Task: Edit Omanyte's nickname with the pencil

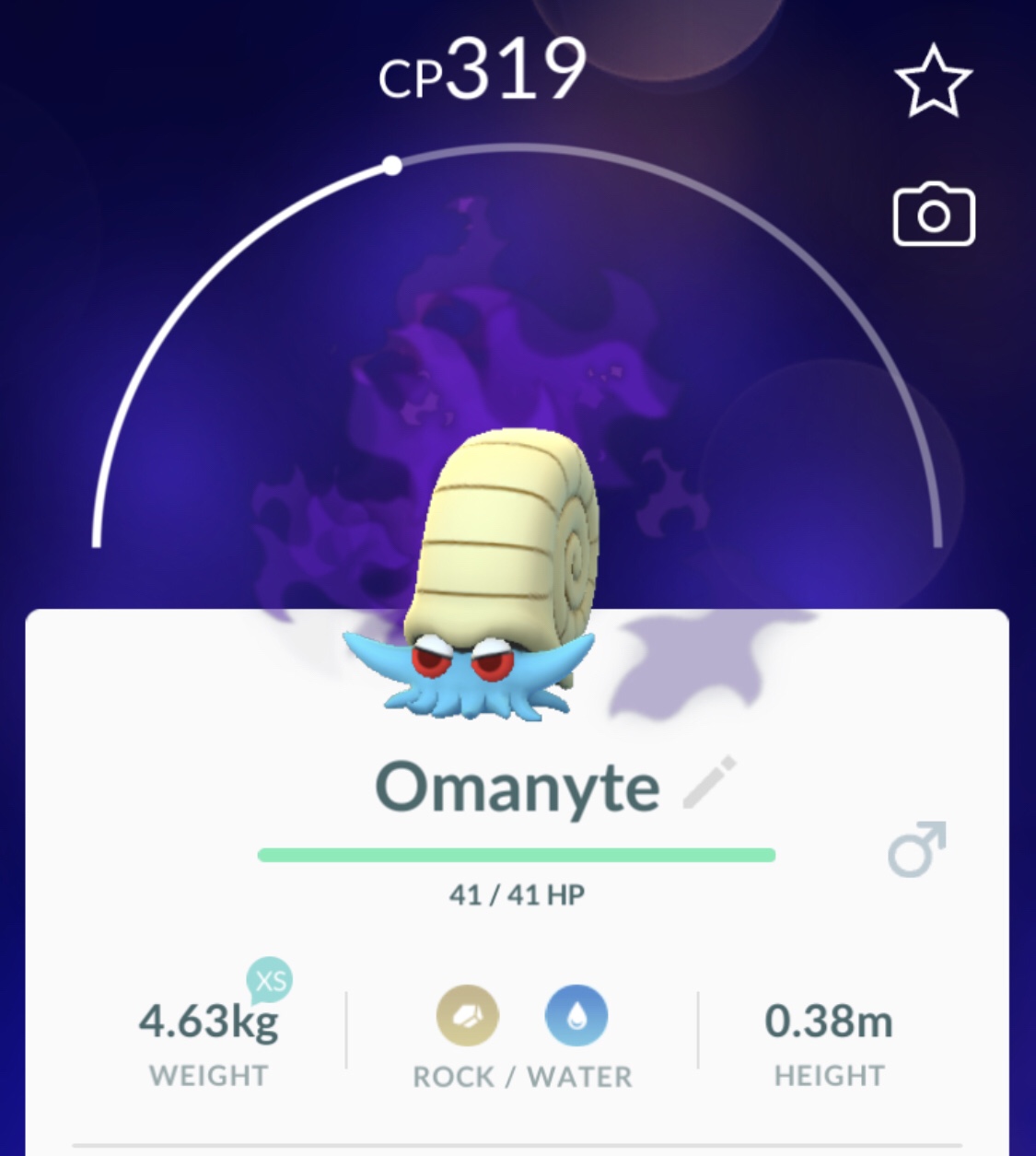Action: click(x=709, y=782)
